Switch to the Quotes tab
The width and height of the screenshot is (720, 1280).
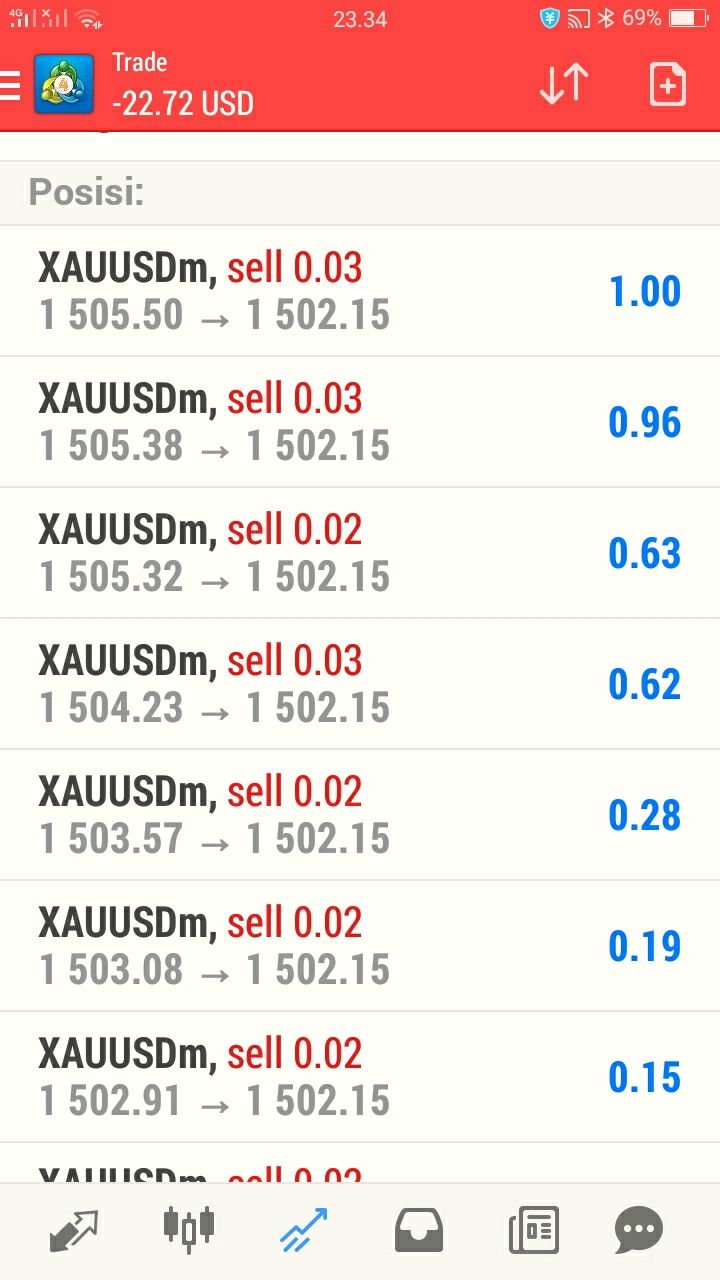click(x=74, y=1230)
